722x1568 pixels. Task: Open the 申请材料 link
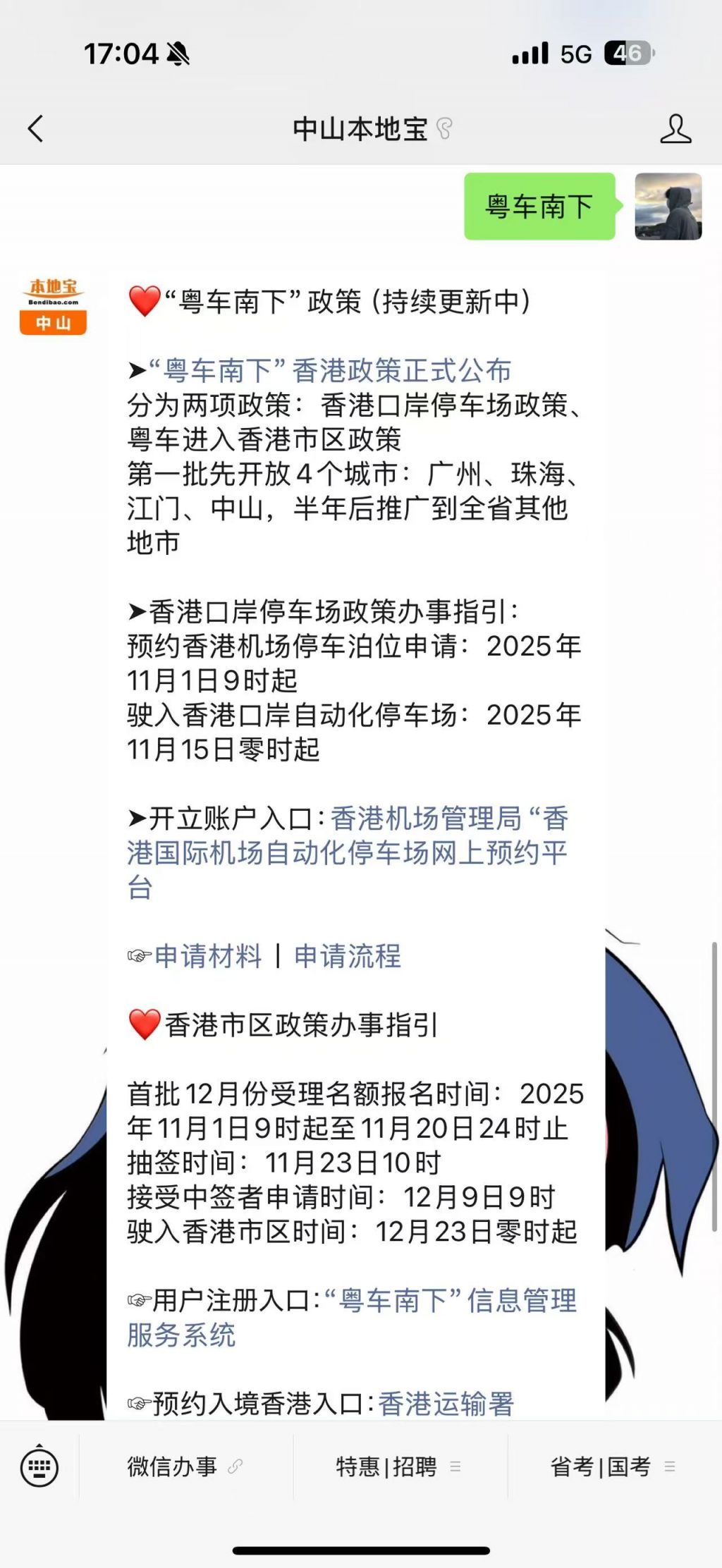(208, 957)
